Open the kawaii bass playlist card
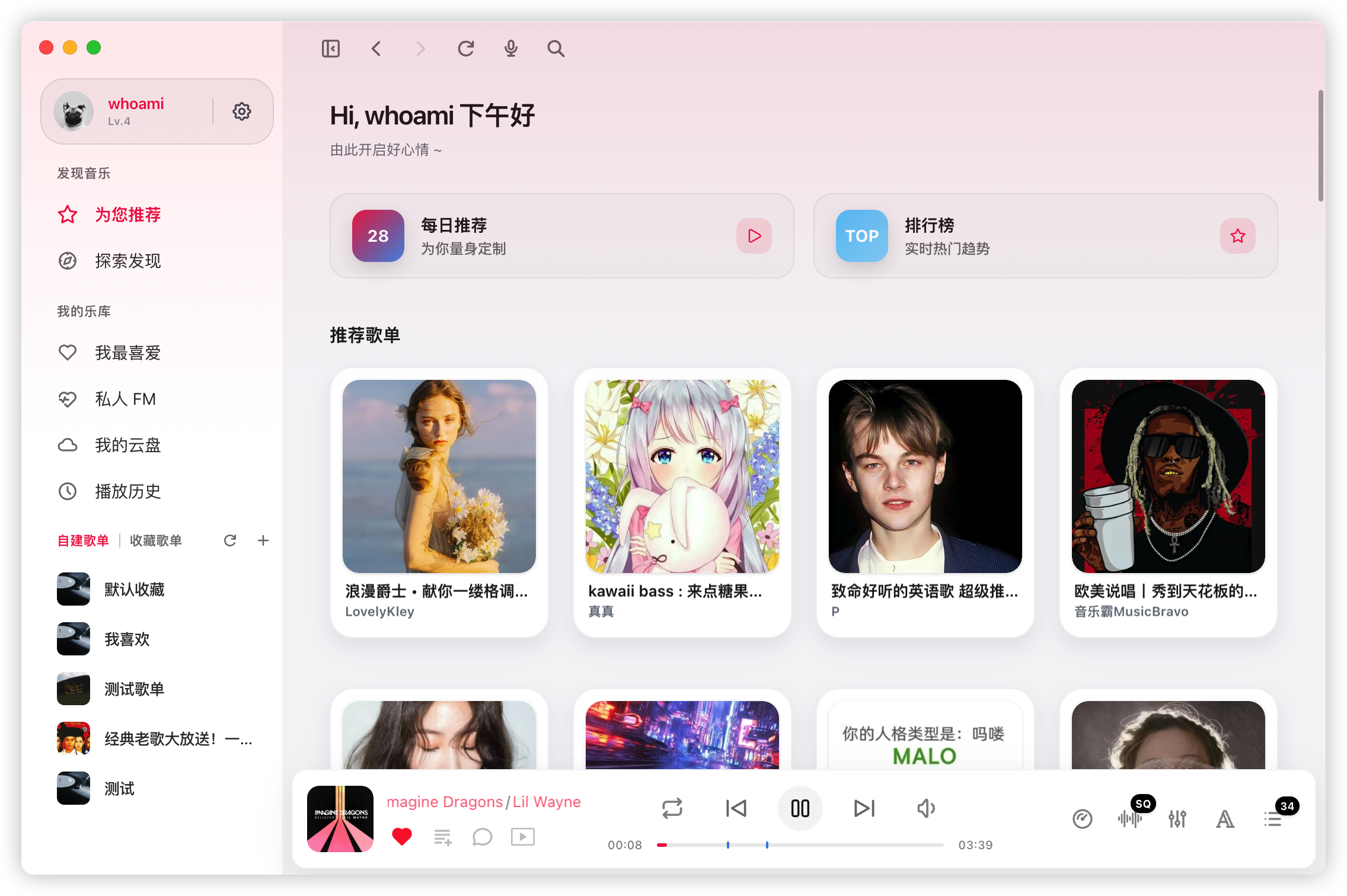The height and width of the screenshot is (896, 1347). (x=682, y=503)
